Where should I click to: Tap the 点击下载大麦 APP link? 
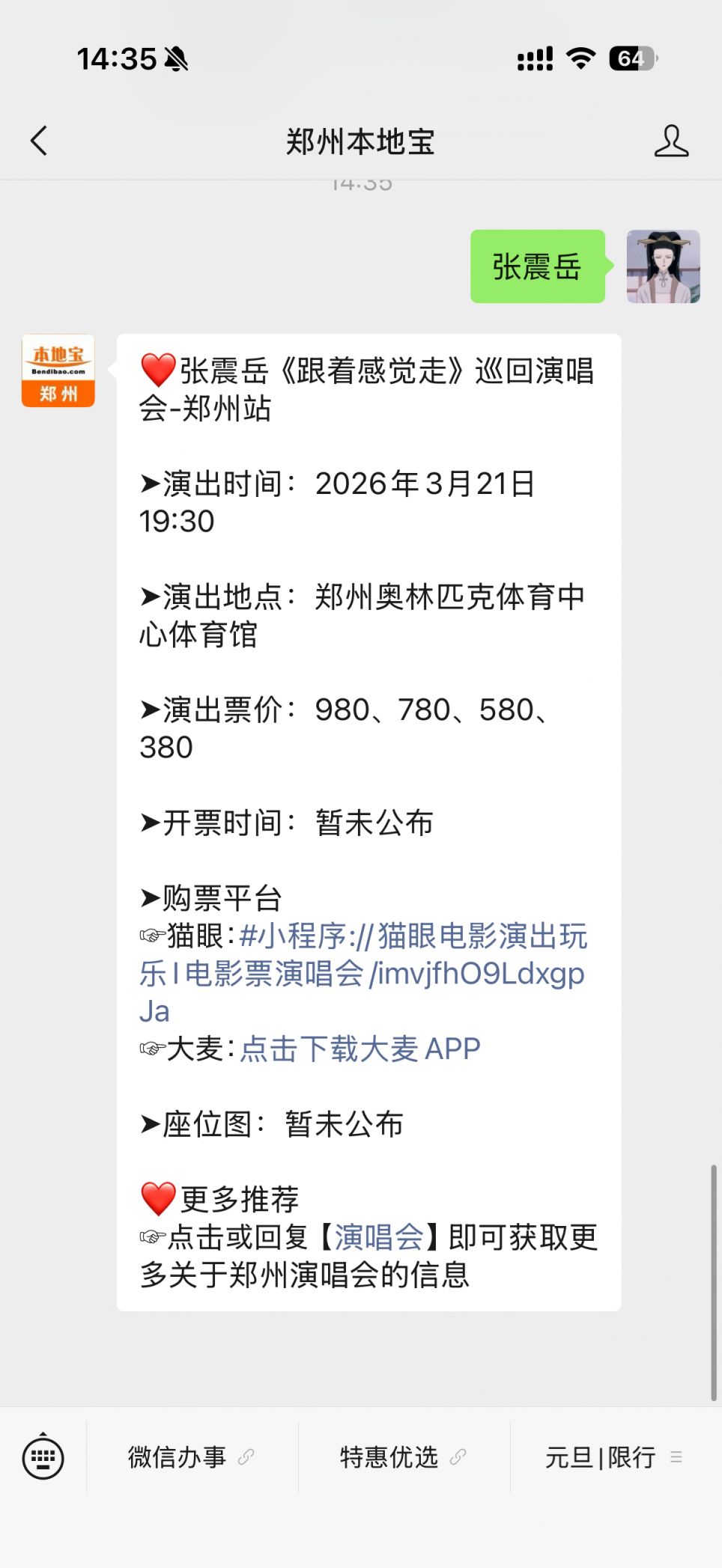pyautogui.click(x=360, y=1049)
